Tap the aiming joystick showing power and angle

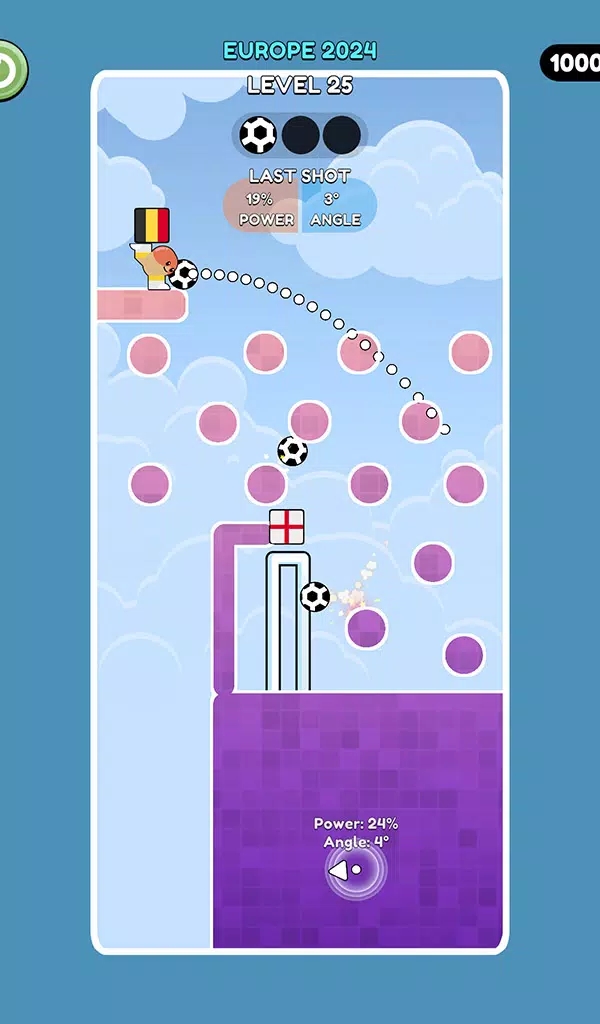(x=355, y=870)
